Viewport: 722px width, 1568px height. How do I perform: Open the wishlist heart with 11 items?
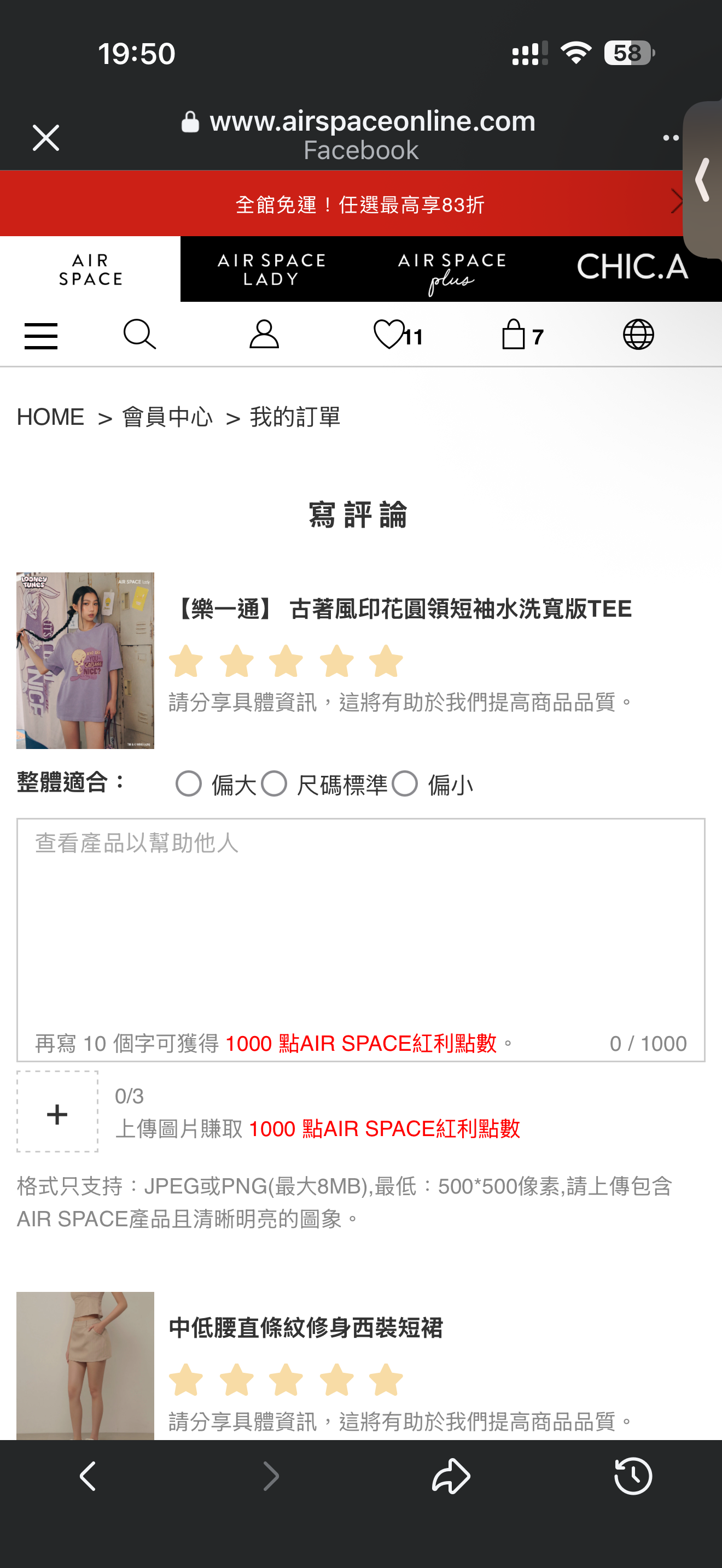397,334
